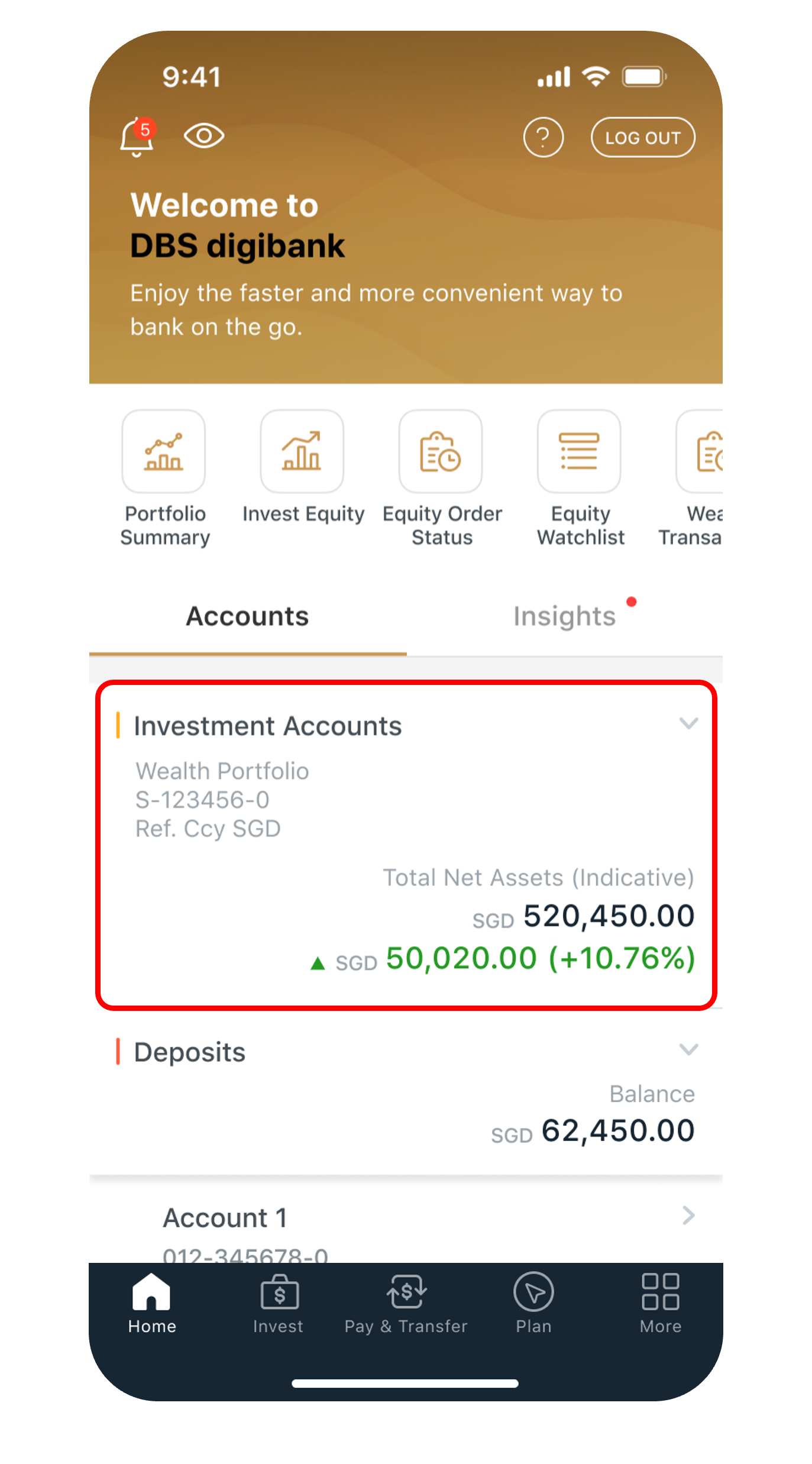The width and height of the screenshot is (812, 1464).
Task: Select the Accounts tab
Action: coord(247,616)
